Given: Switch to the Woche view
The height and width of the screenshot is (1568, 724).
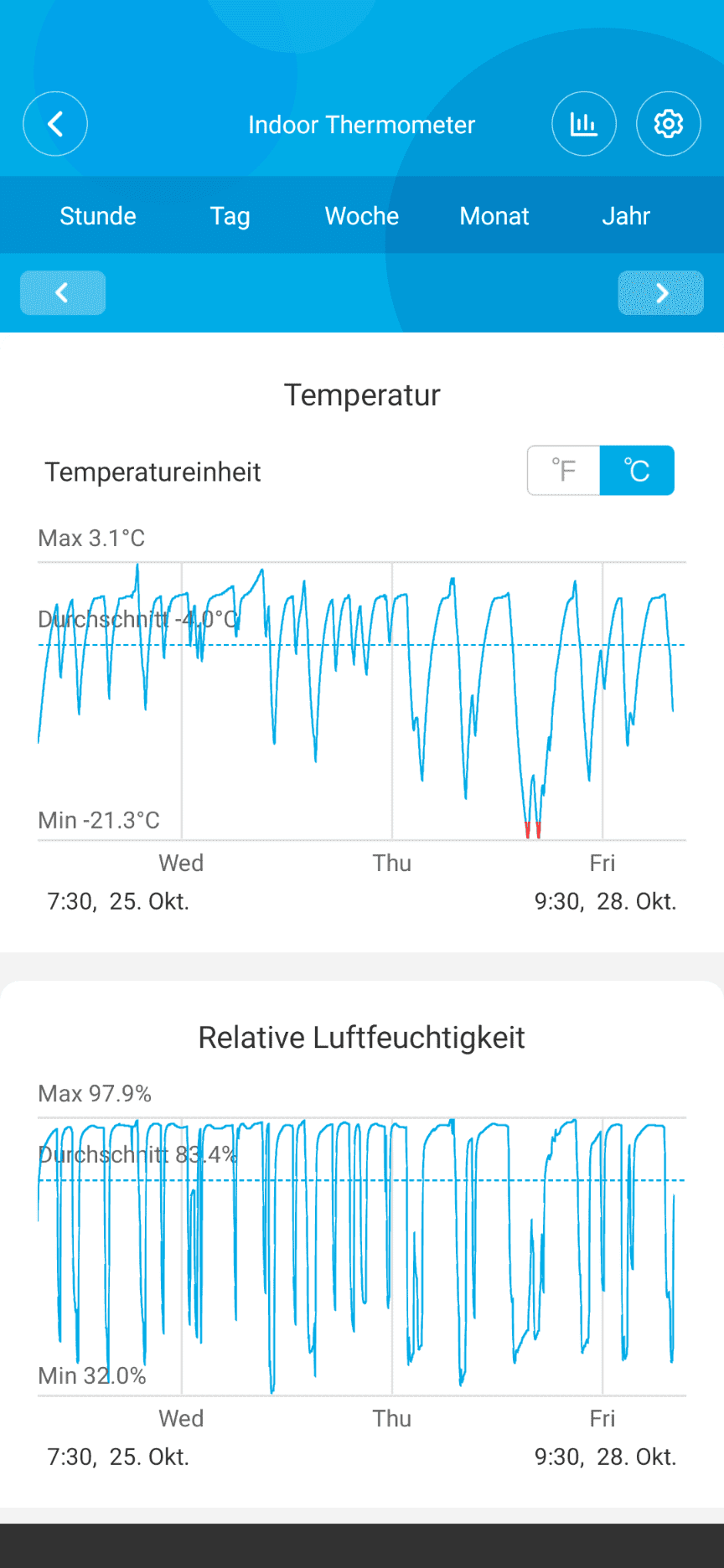Looking at the screenshot, I should 362,216.
